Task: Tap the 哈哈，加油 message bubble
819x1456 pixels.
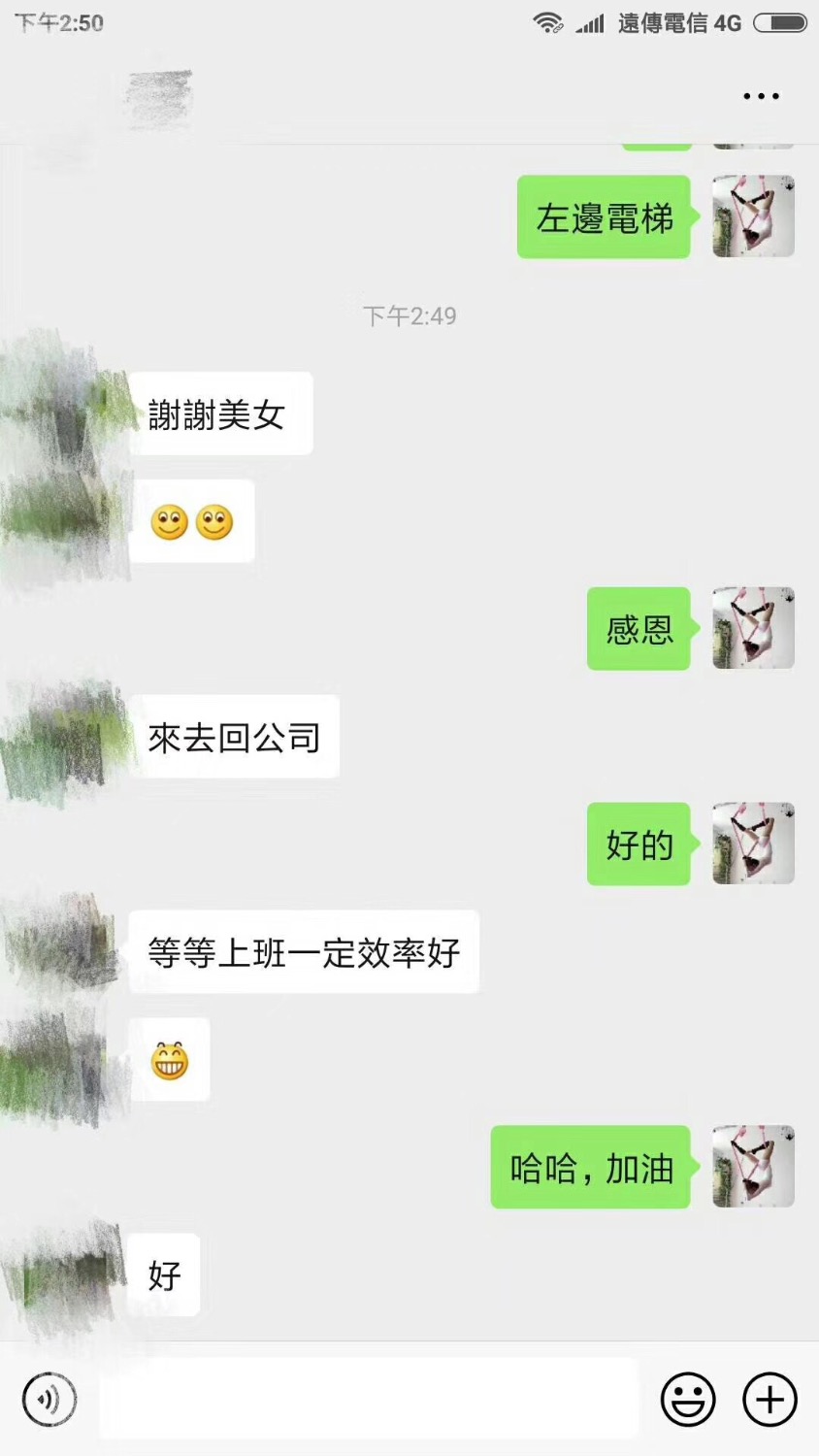Action: pos(590,1168)
